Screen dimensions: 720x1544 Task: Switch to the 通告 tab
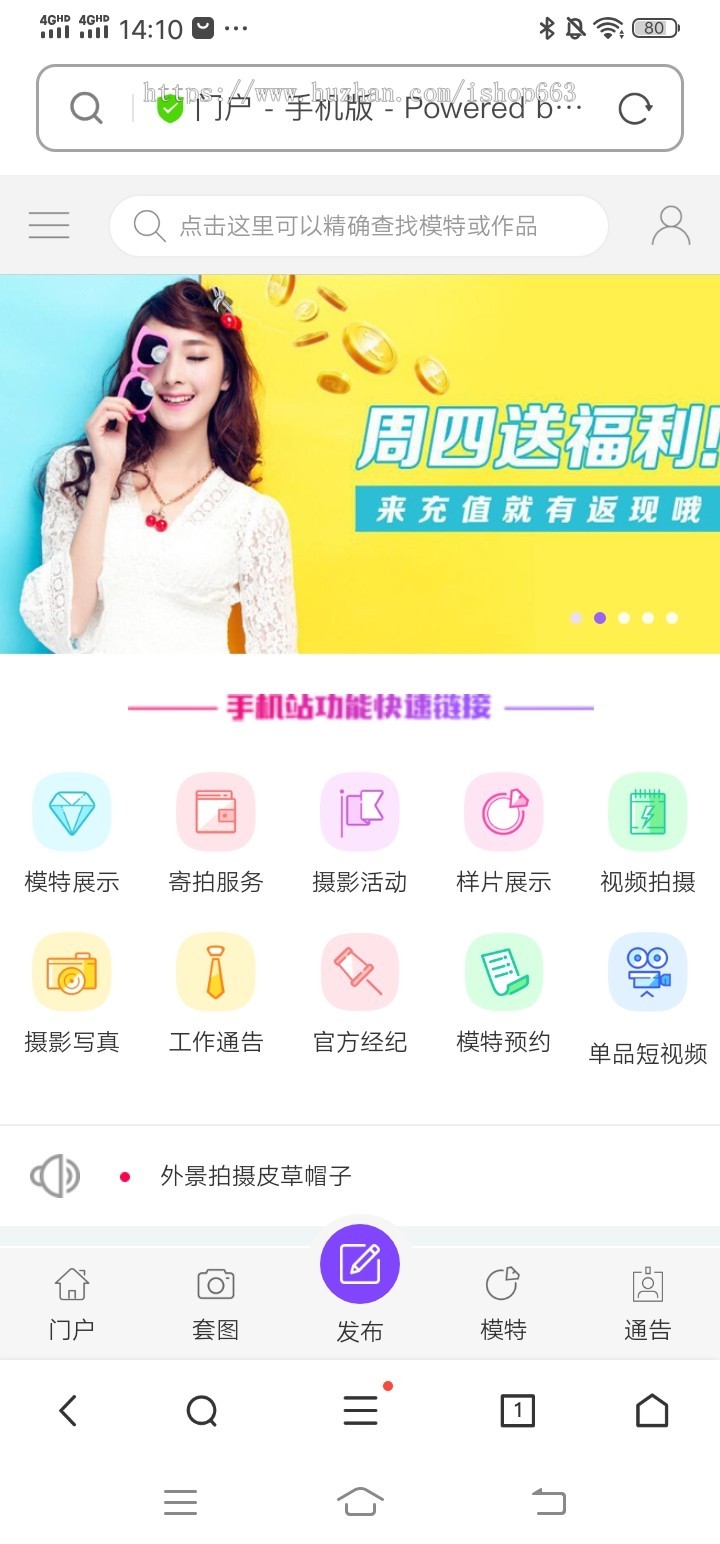point(648,1302)
